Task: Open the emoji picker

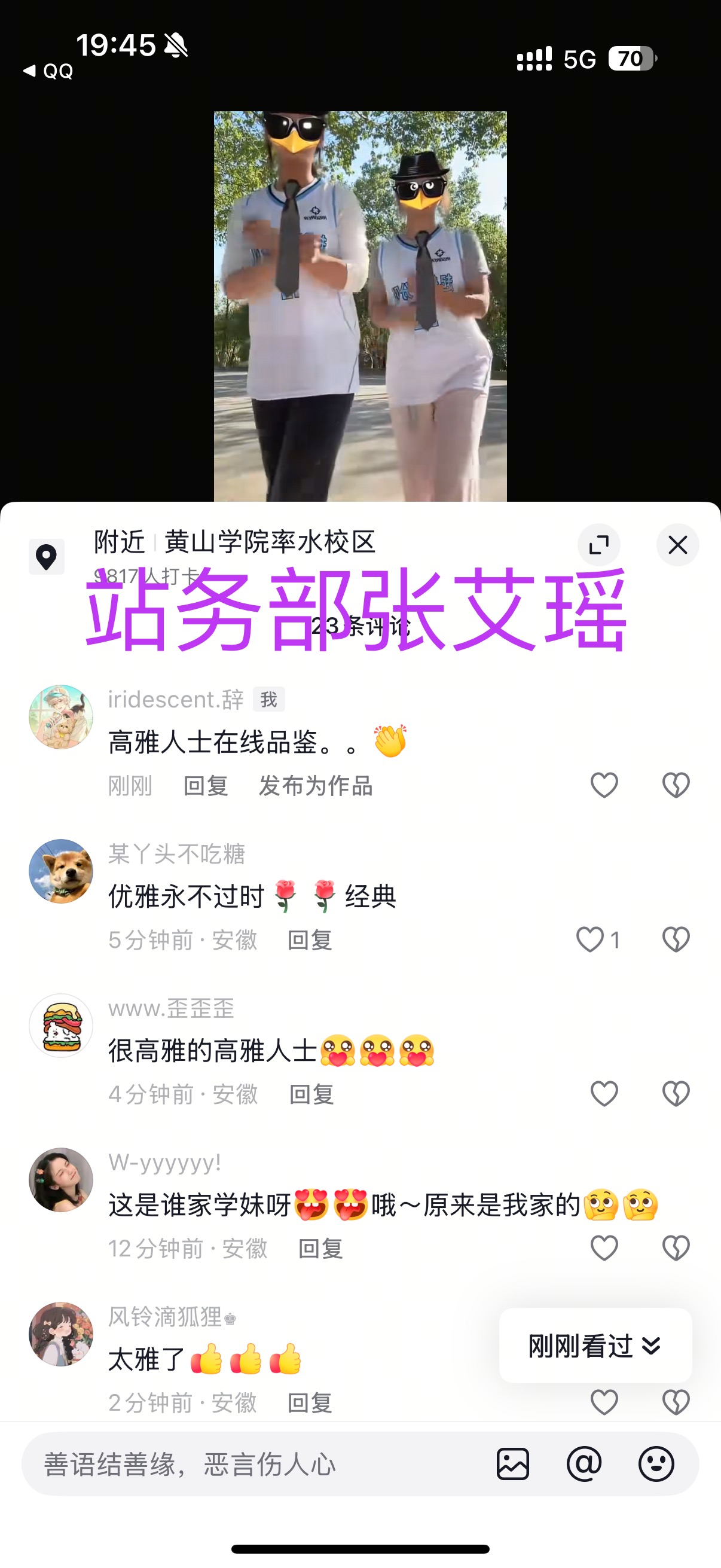Action: 656,1464
